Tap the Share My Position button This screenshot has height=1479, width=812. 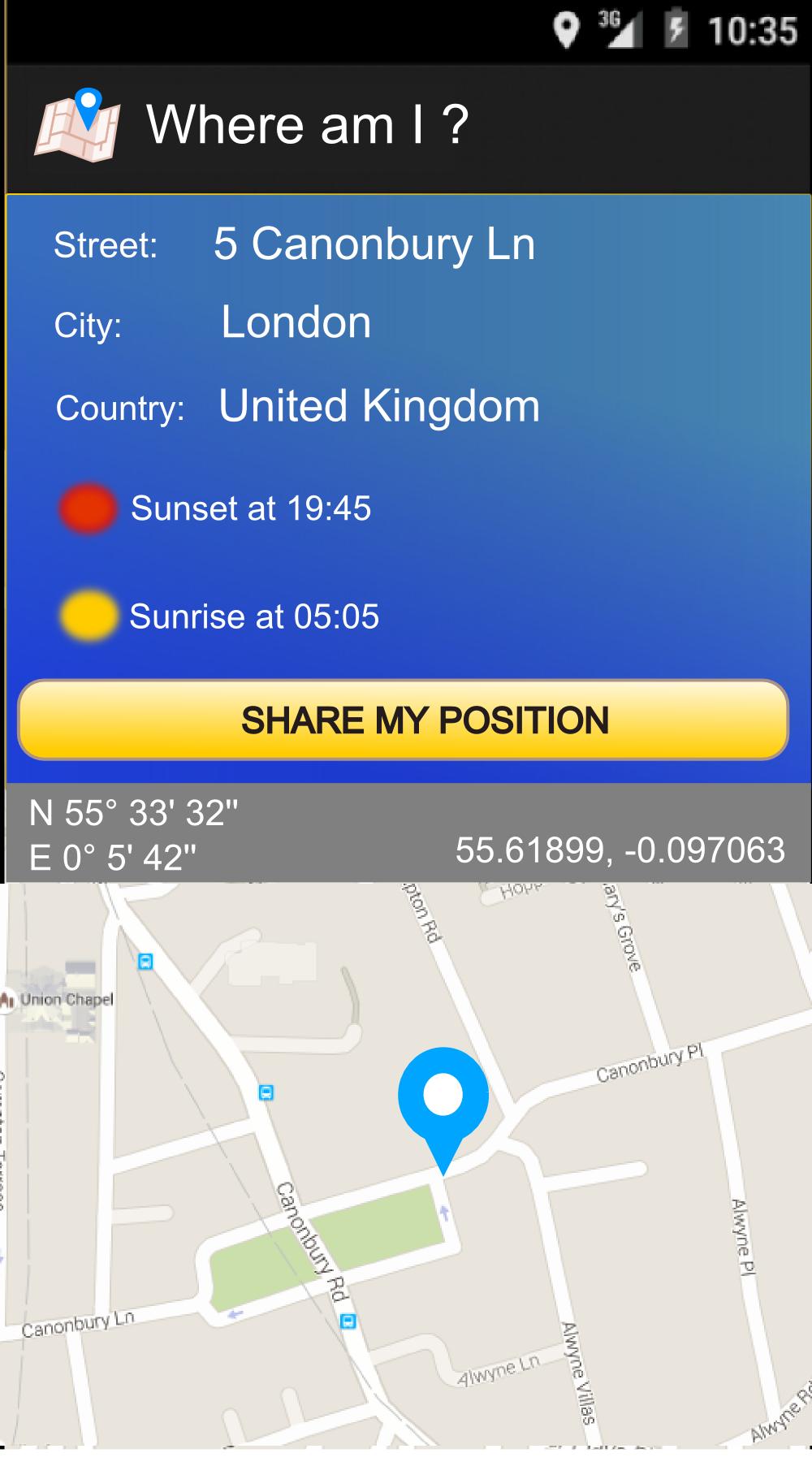(403, 720)
